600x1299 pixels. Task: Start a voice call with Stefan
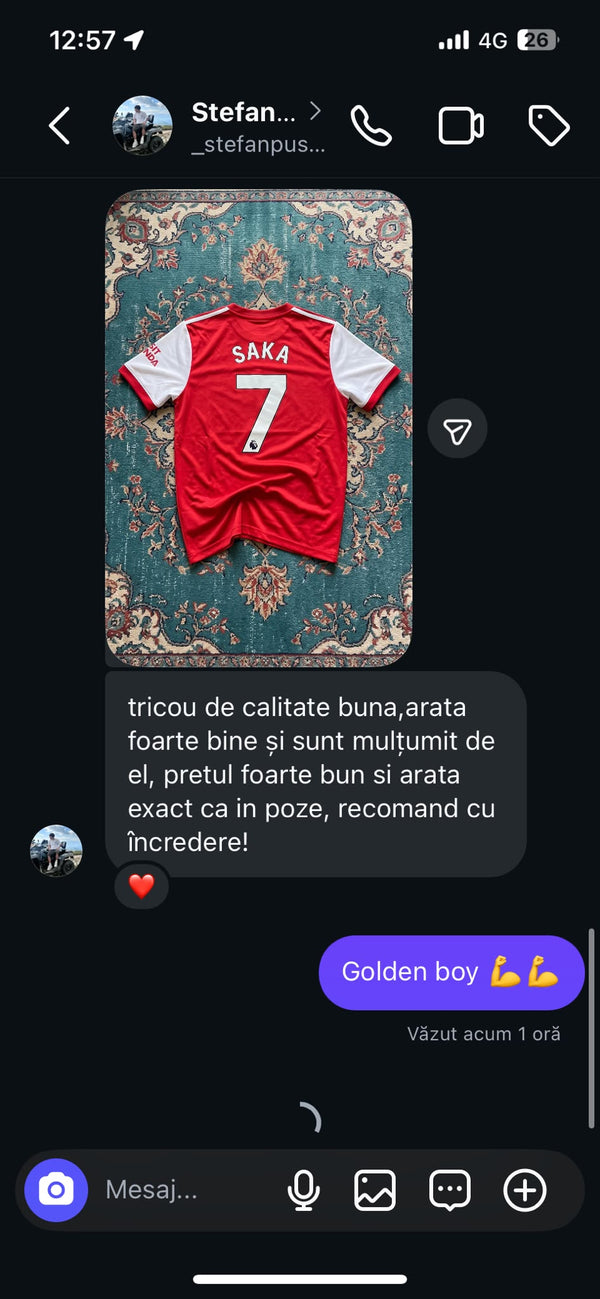371,126
